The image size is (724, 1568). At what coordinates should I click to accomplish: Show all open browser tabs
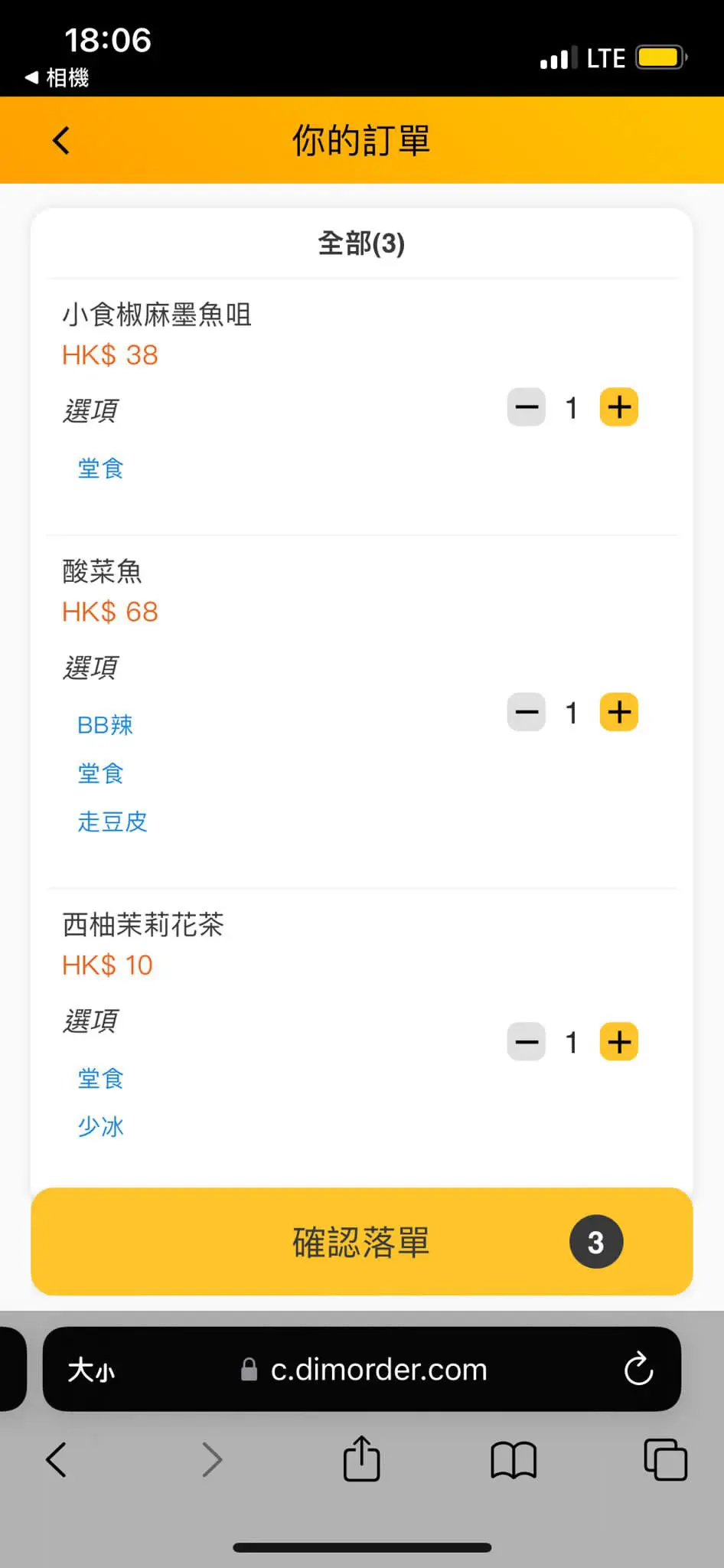point(665,1459)
